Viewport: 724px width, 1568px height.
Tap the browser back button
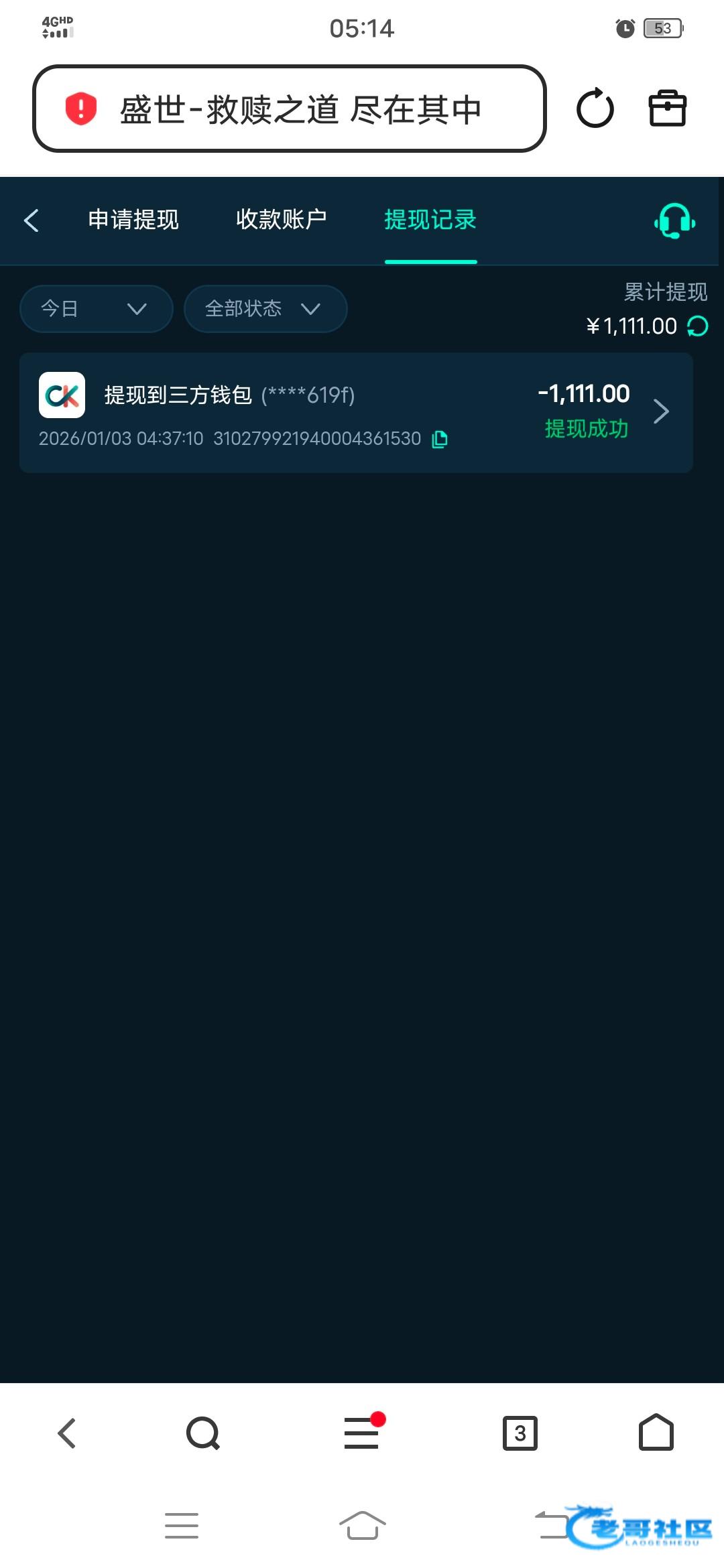coord(67,1433)
